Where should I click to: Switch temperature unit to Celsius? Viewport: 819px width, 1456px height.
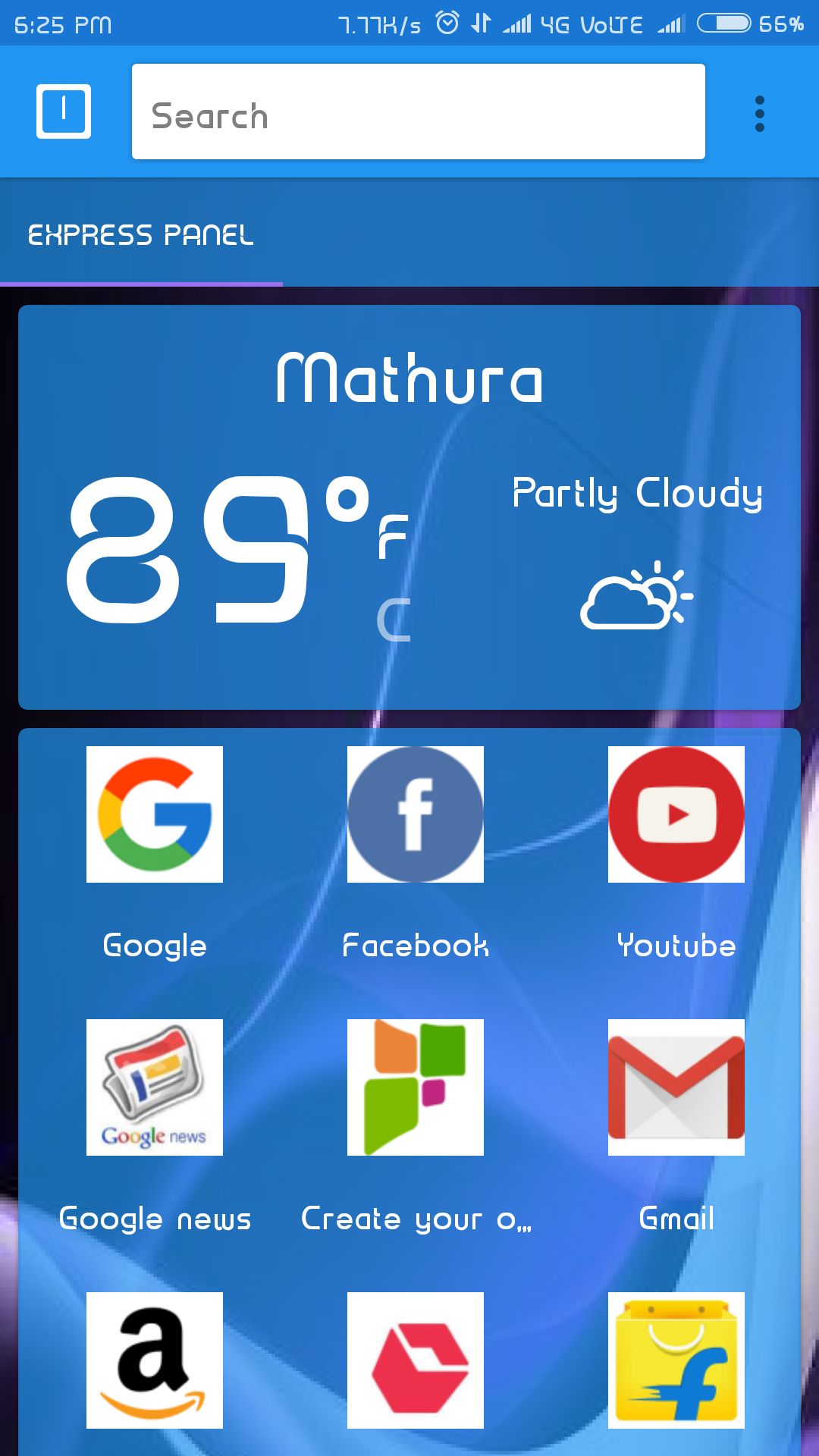click(394, 620)
